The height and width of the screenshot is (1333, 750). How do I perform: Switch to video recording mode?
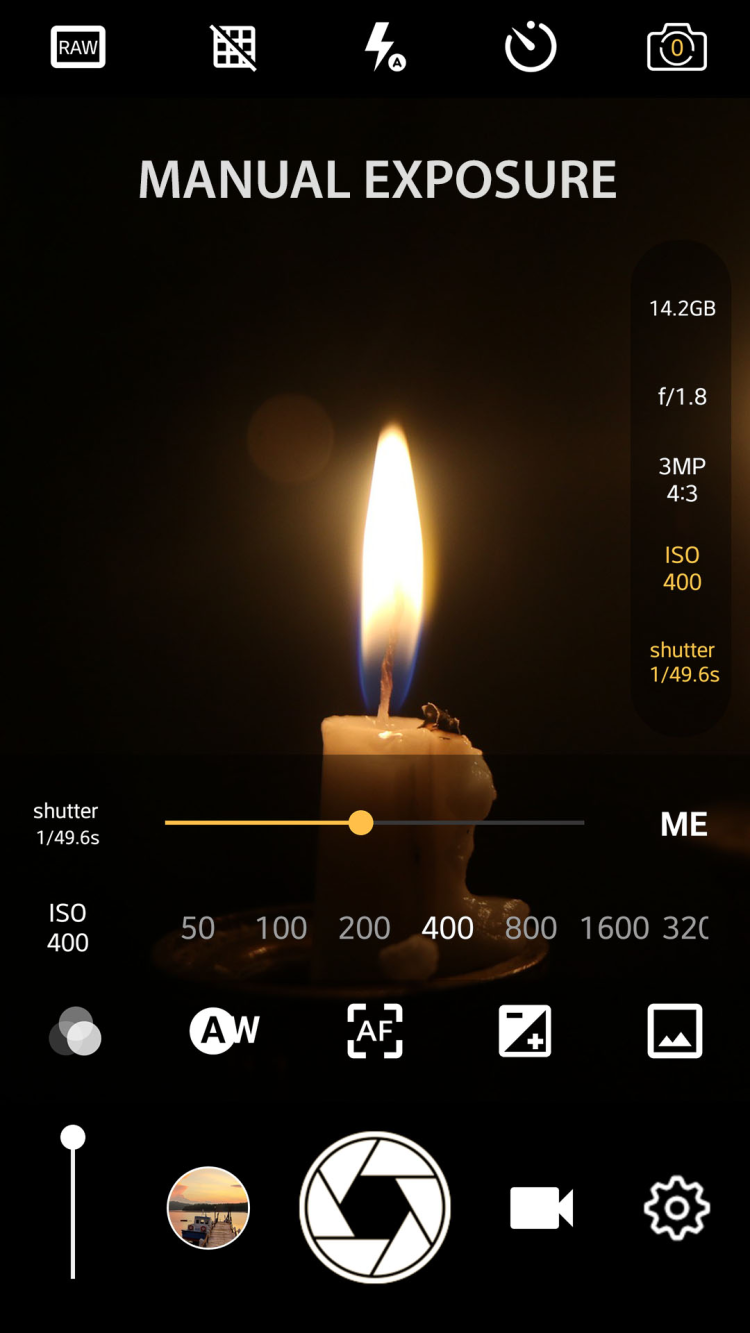pyautogui.click(x=541, y=1208)
